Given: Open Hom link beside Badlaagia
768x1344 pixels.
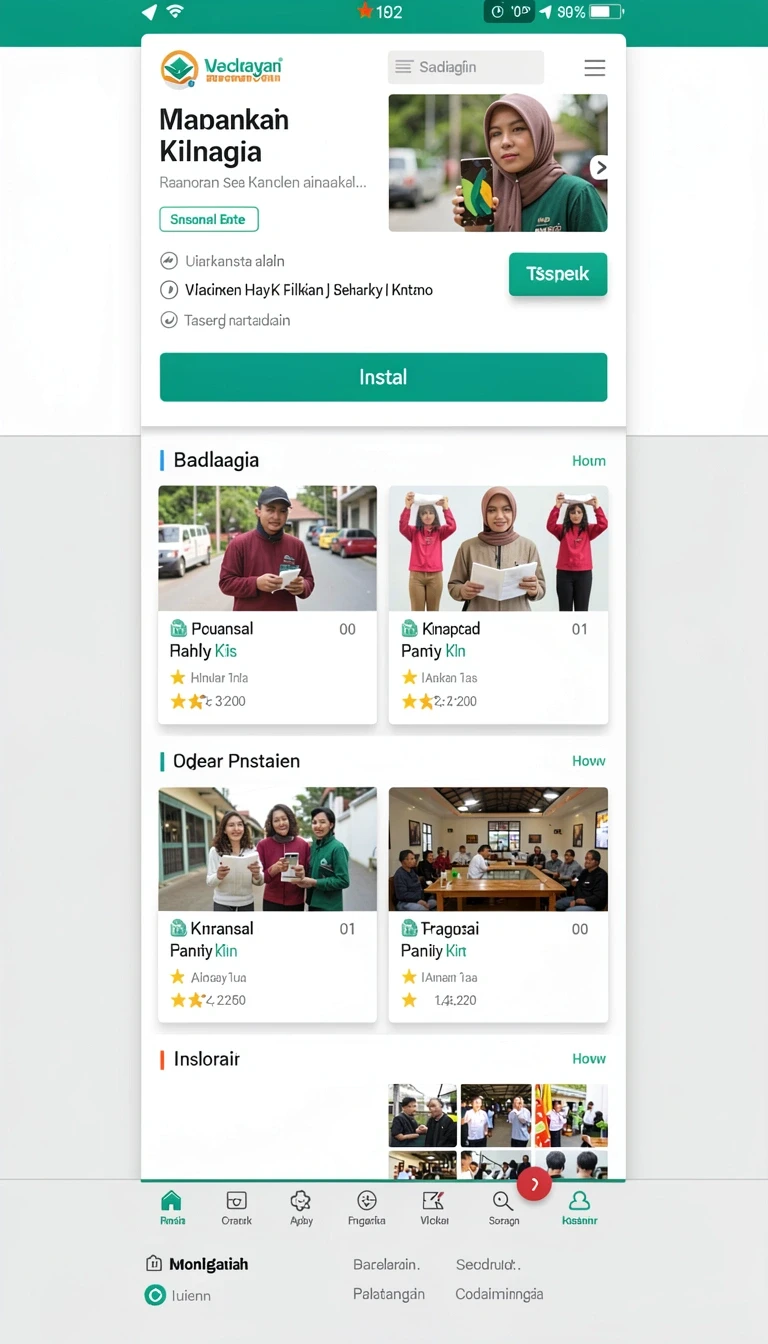Looking at the screenshot, I should pos(589,461).
